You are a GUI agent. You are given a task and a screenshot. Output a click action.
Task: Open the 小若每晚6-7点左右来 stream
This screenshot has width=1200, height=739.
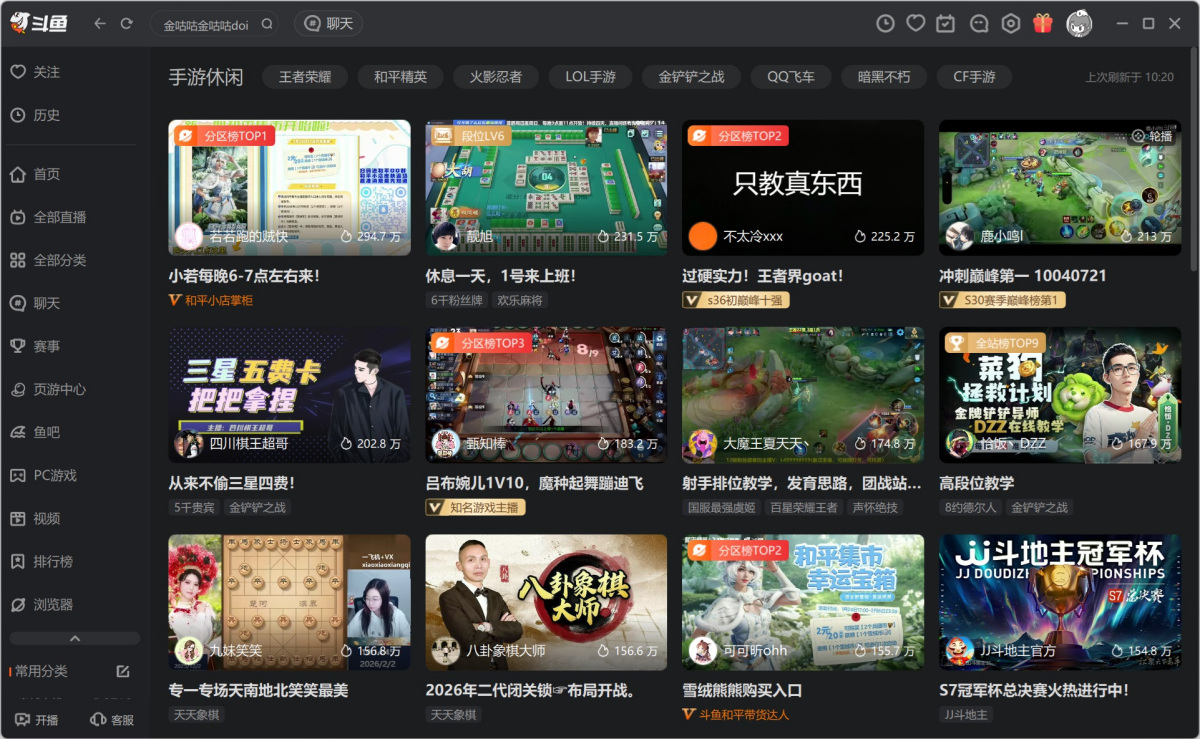(289, 187)
